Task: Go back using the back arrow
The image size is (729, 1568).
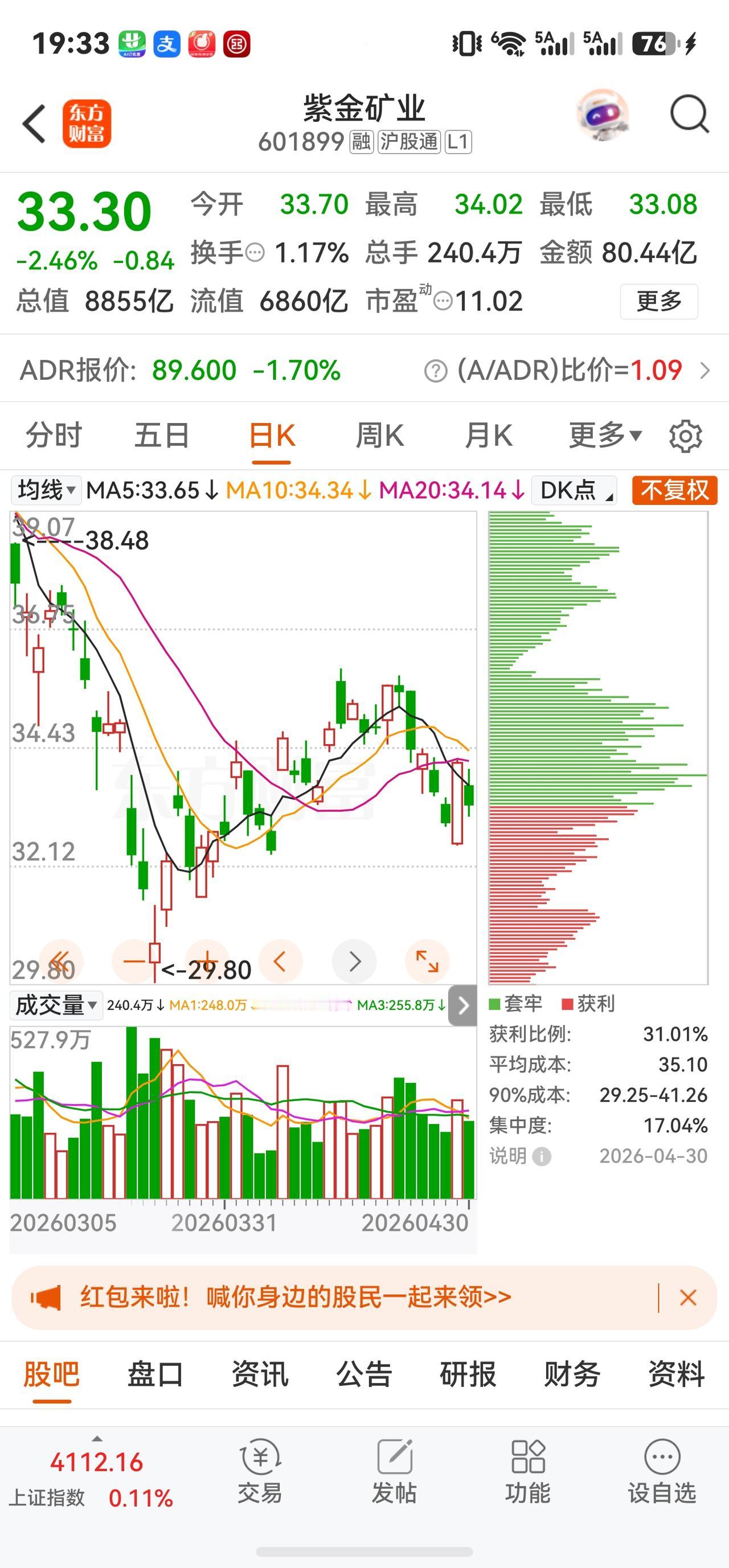Action: (34, 124)
